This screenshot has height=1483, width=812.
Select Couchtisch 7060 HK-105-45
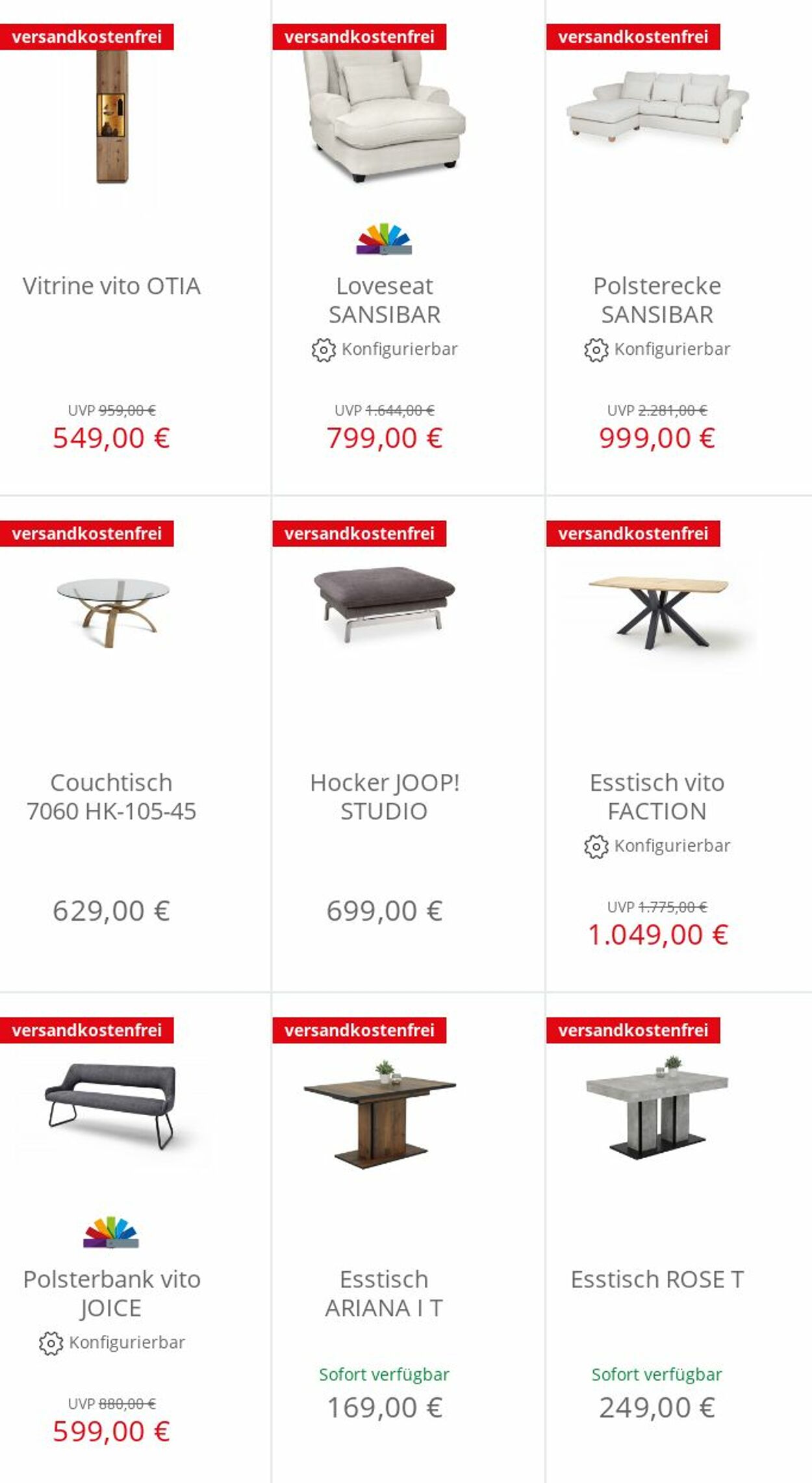(x=111, y=797)
